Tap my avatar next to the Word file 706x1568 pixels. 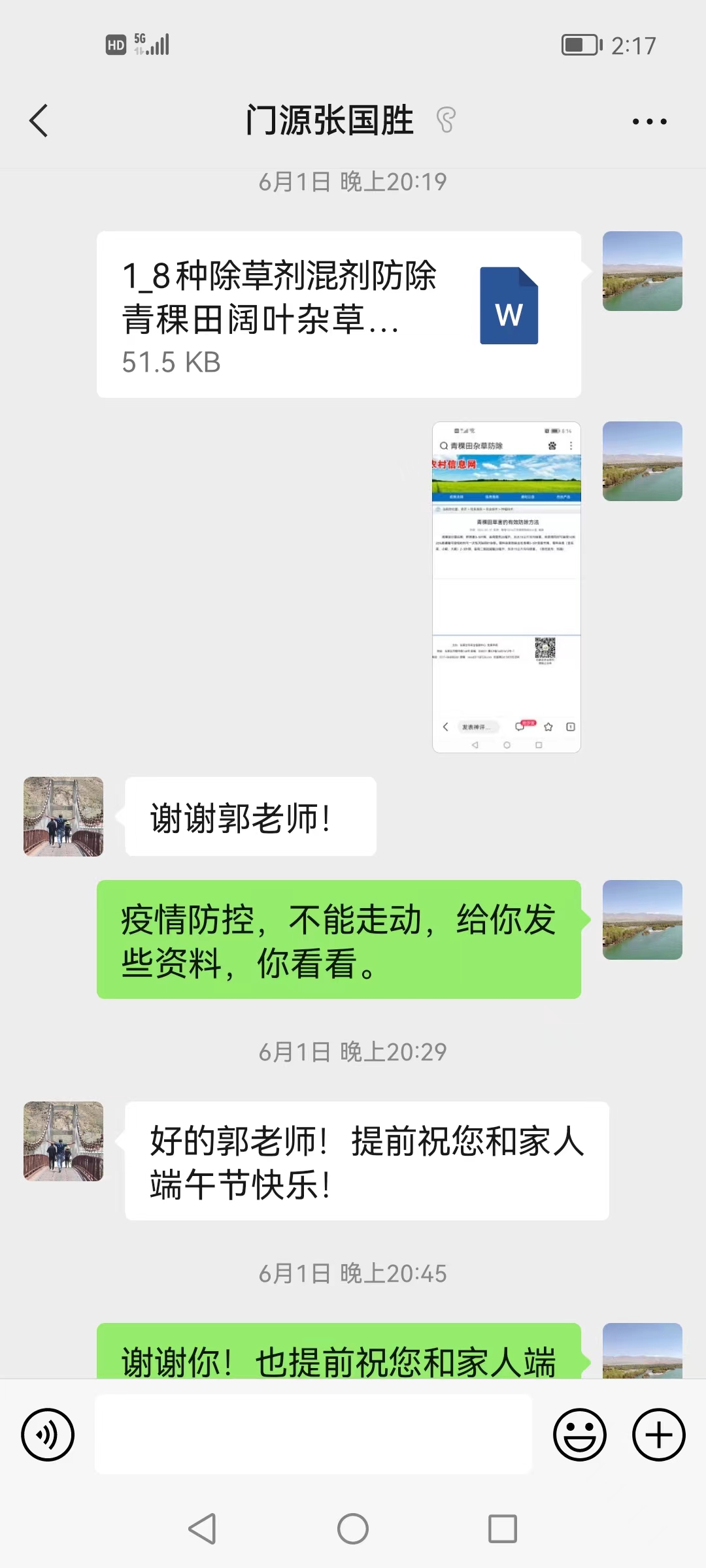pyautogui.click(x=642, y=271)
